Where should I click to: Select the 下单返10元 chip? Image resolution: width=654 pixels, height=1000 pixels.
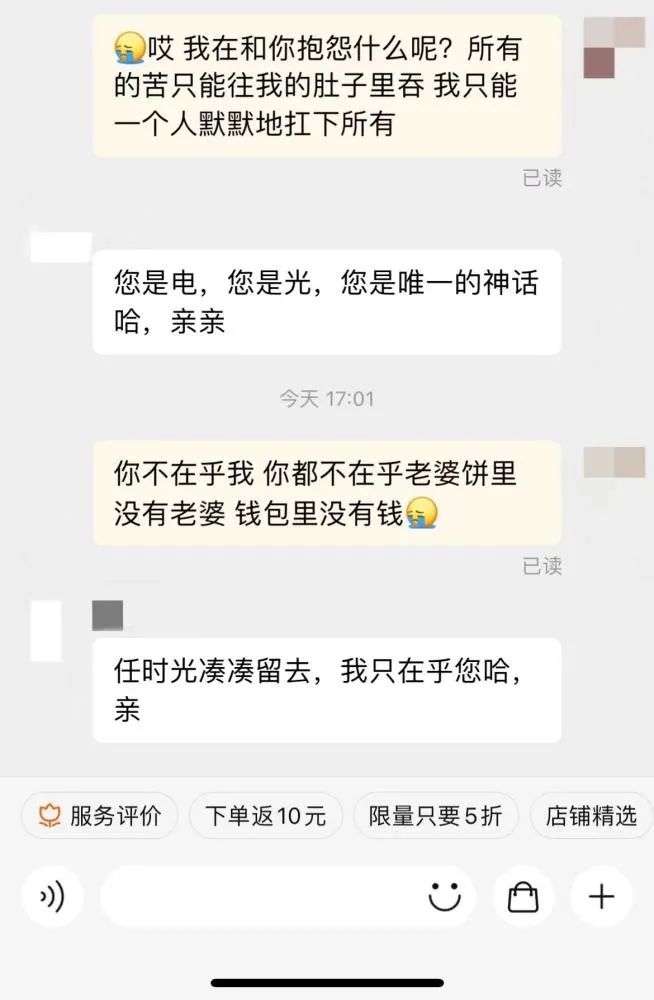tap(265, 816)
